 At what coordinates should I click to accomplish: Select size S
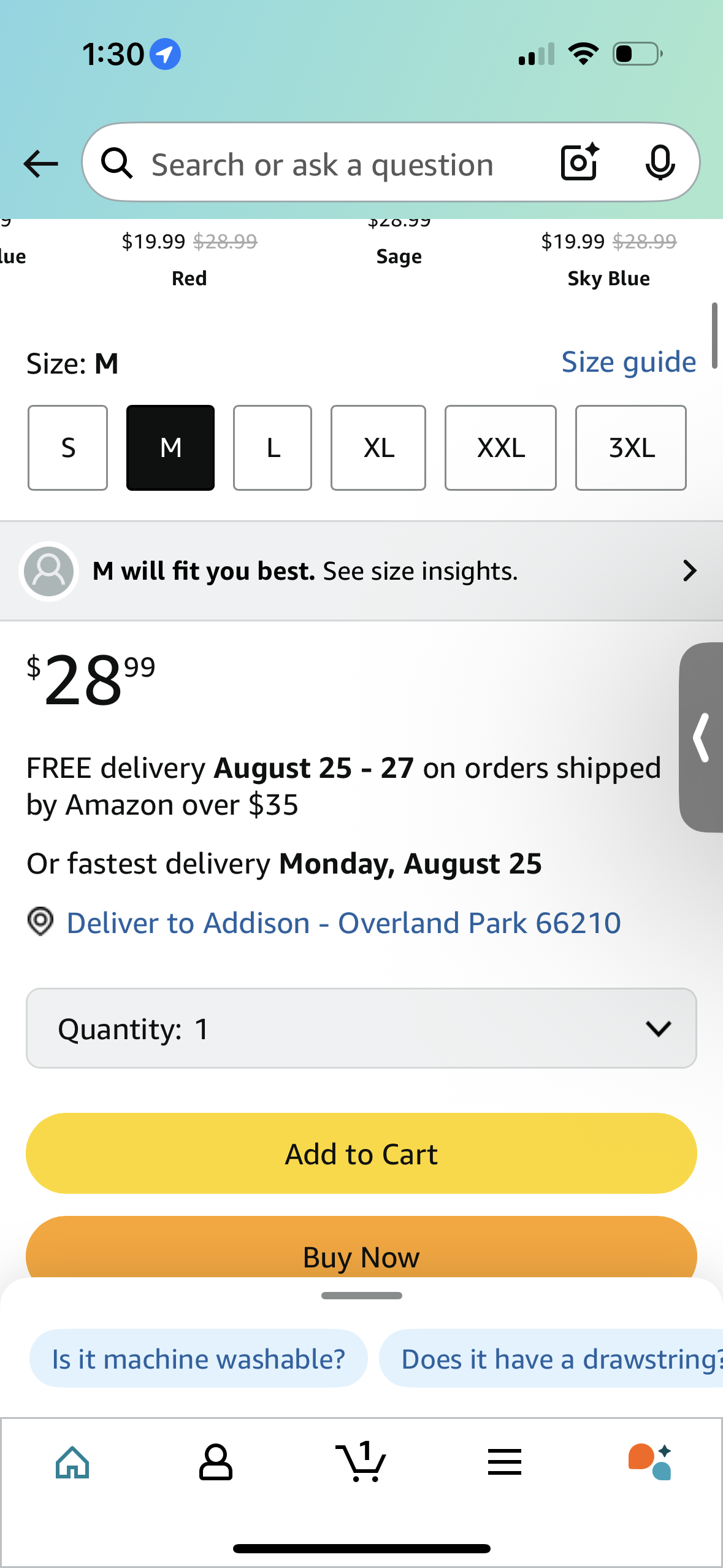pyautogui.click(x=67, y=448)
